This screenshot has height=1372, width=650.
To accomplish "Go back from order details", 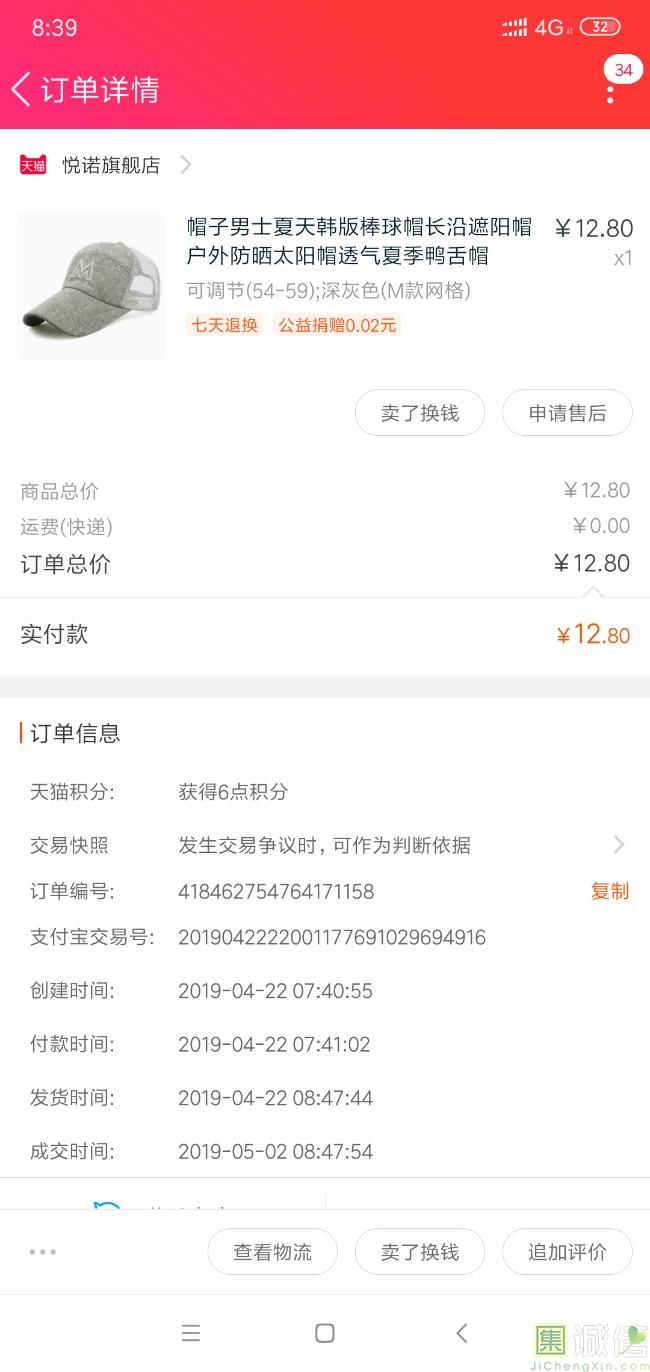I will [x=22, y=89].
